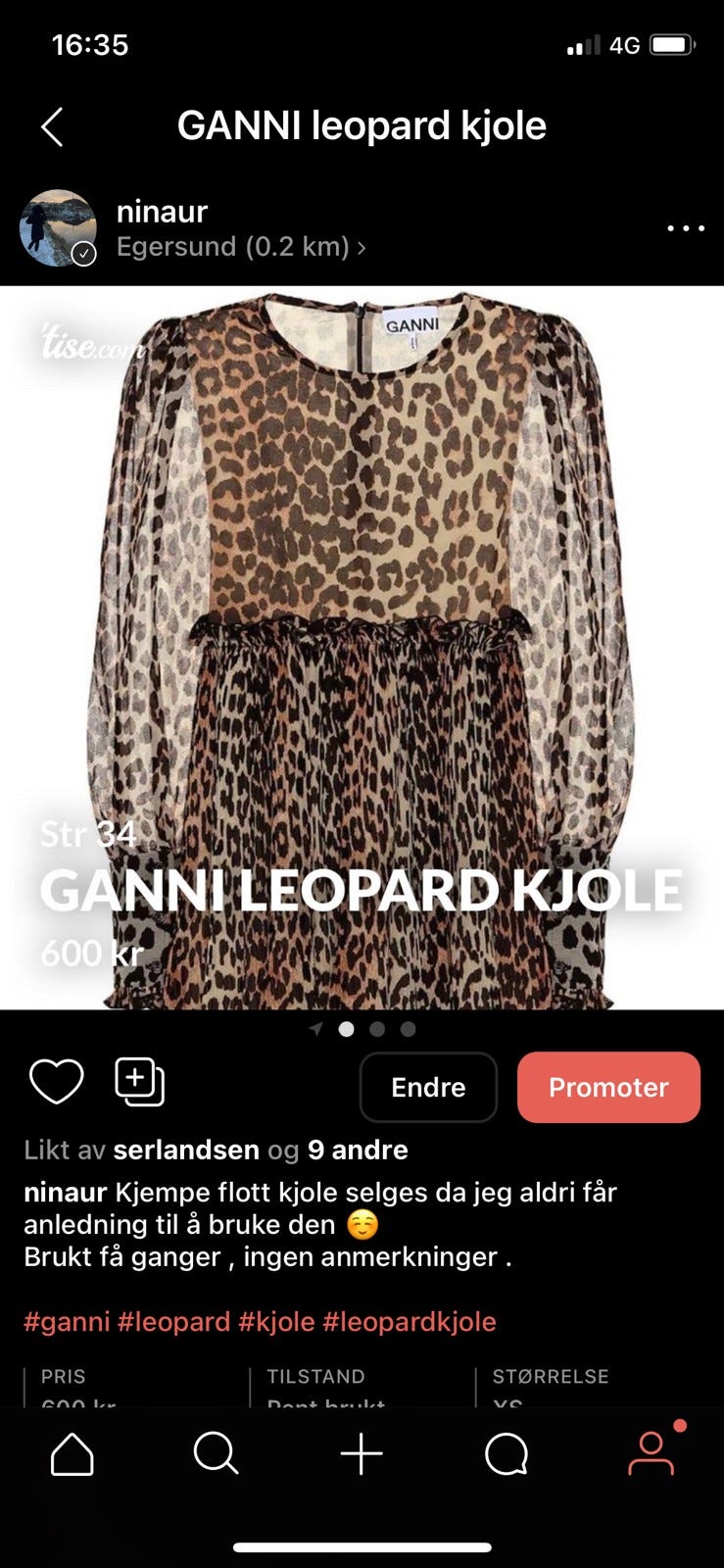Create a new listing with the plus icon

pos(362,1453)
